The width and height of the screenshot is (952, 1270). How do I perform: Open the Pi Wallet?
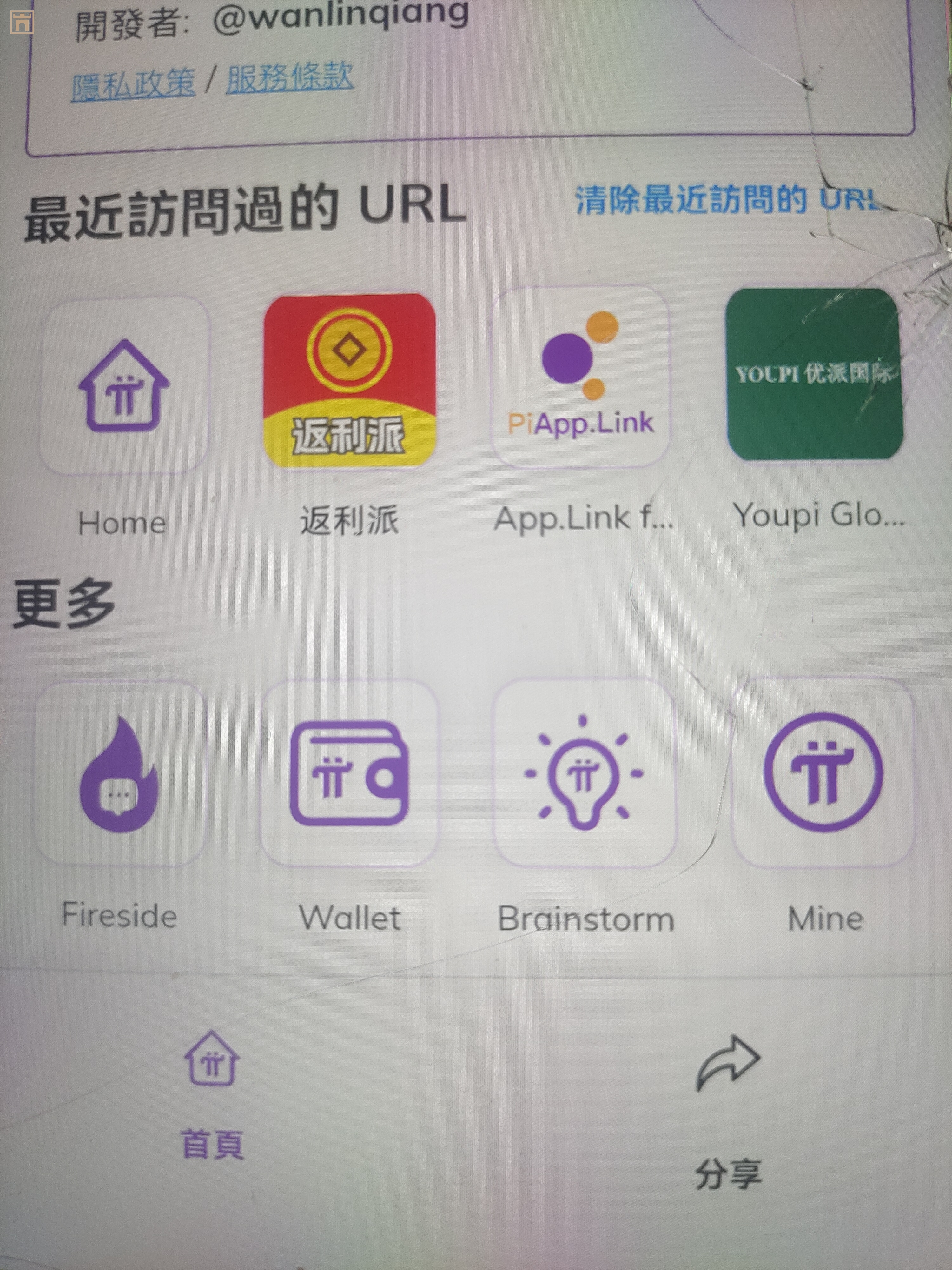(x=349, y=773)
